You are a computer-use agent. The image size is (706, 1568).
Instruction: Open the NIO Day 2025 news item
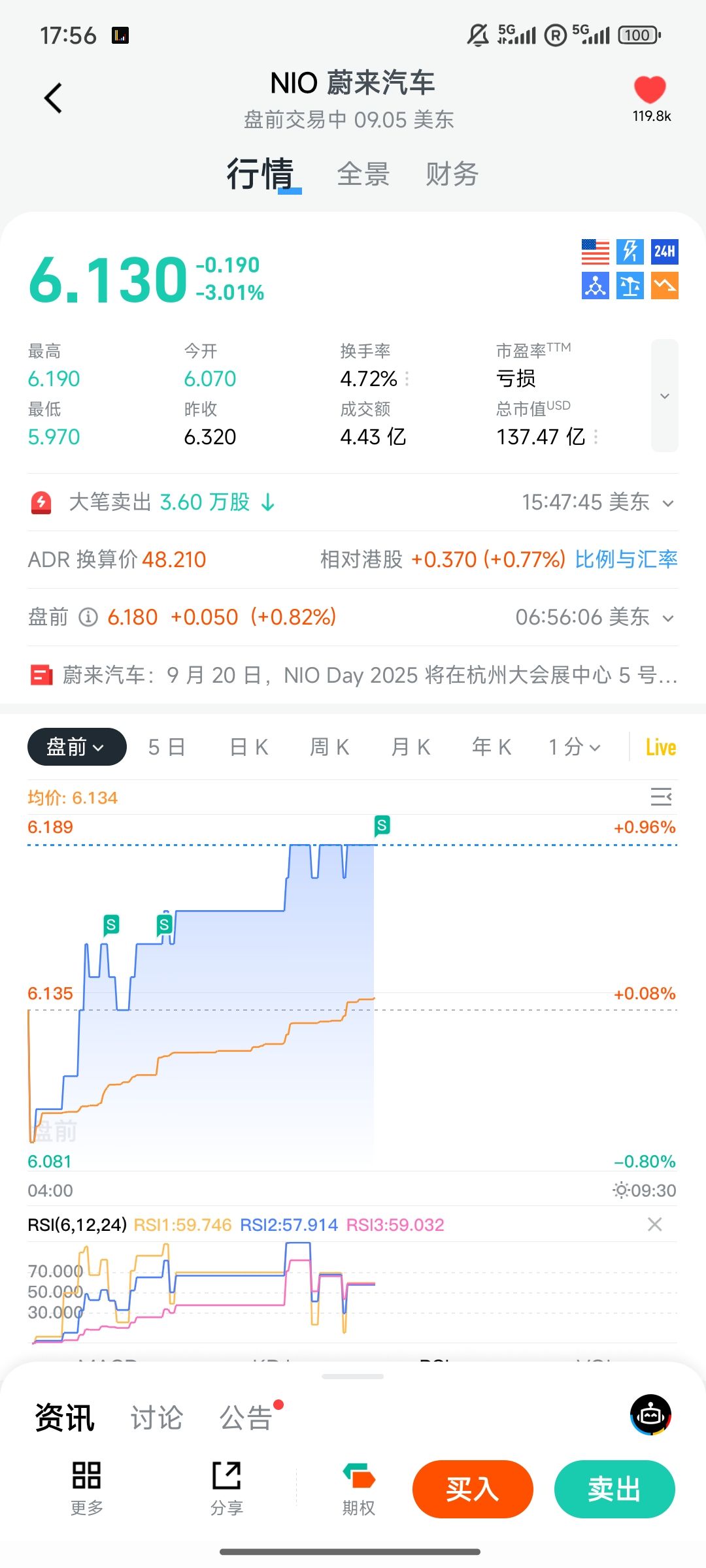coord(353,675)
